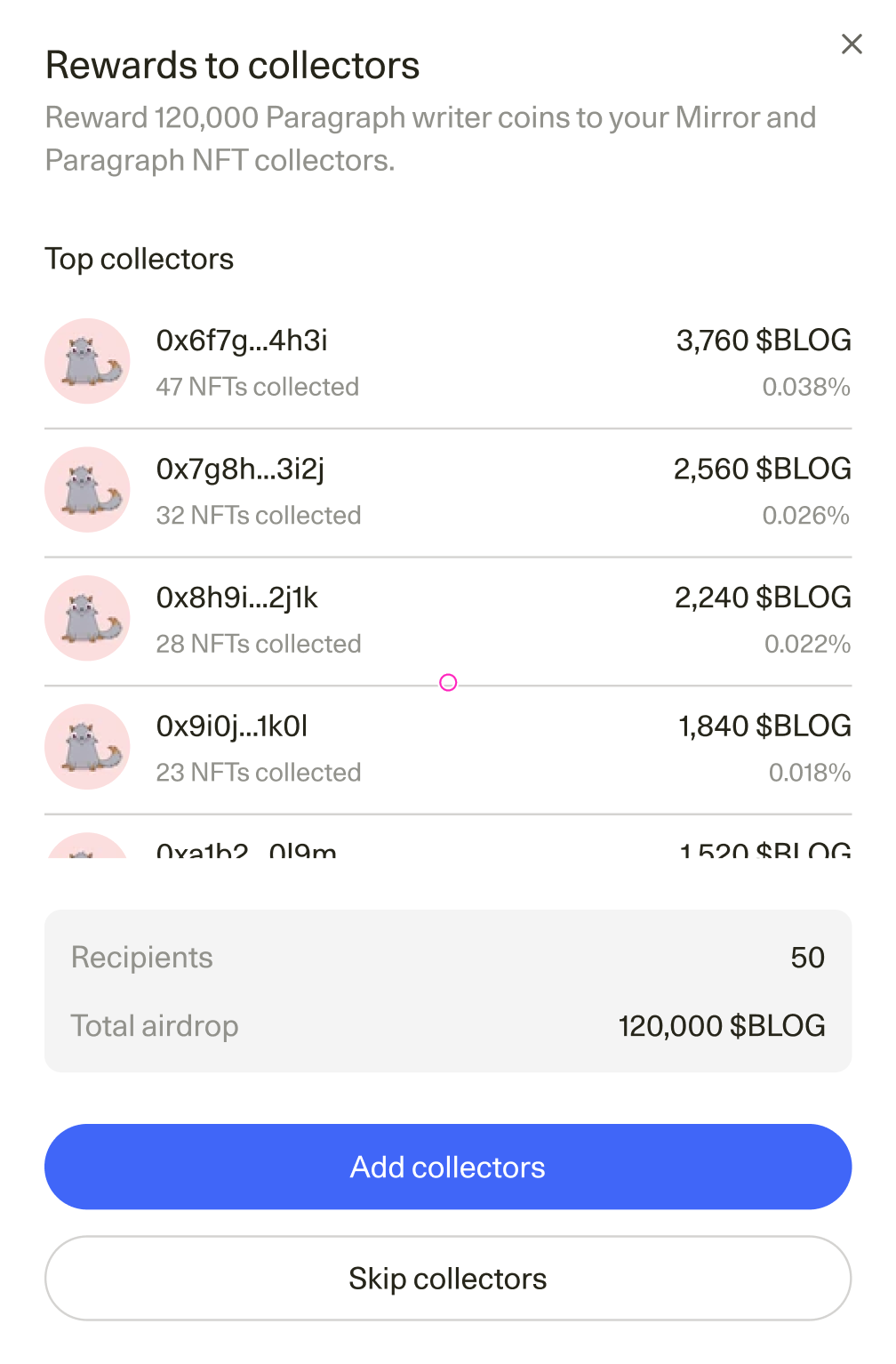Click the 3,760 $BLOG reward amount
This screenshot has height=1364, width=896.
pyautogui.click(x=763, y=341)
